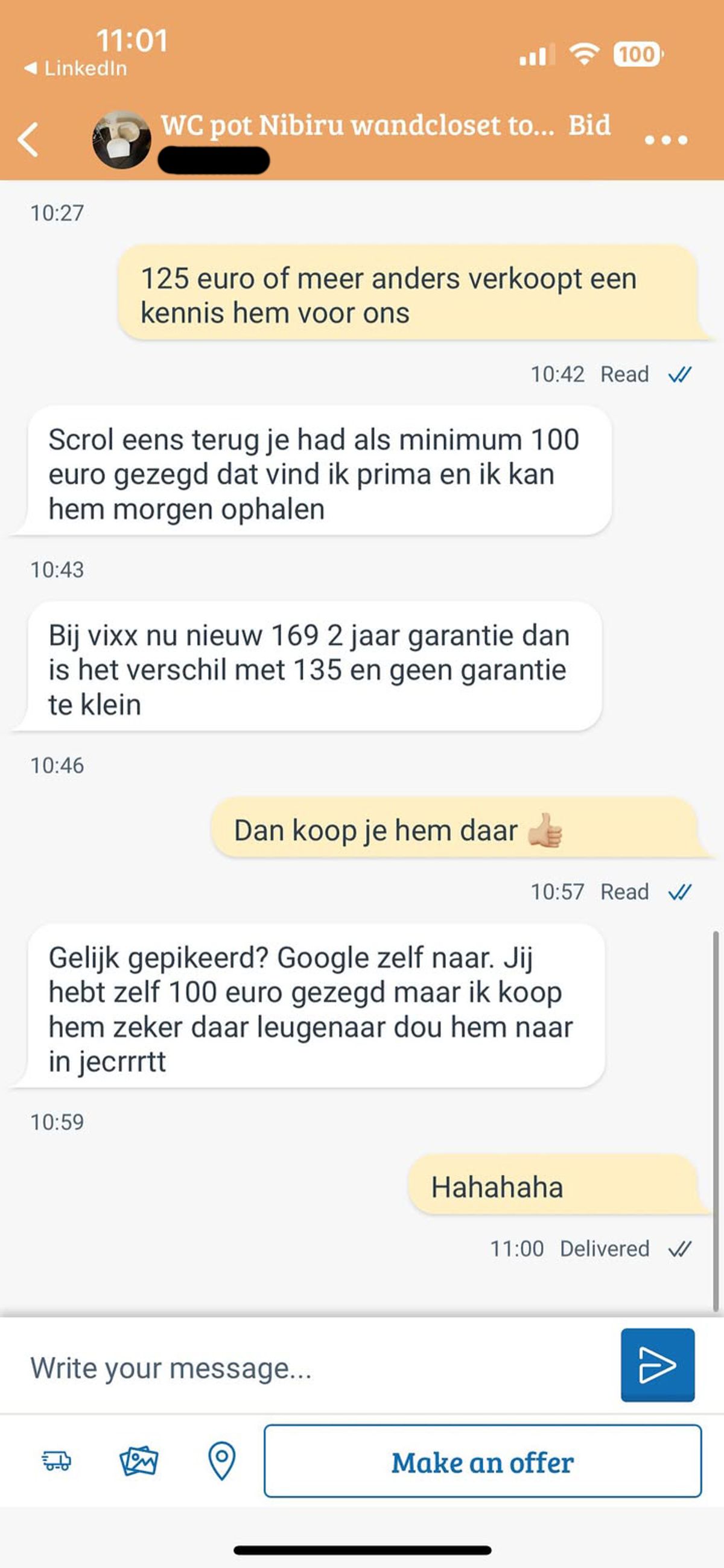The image size is (724, 1568).
Task: Send the message with the arrow button
Action: 657,1365
